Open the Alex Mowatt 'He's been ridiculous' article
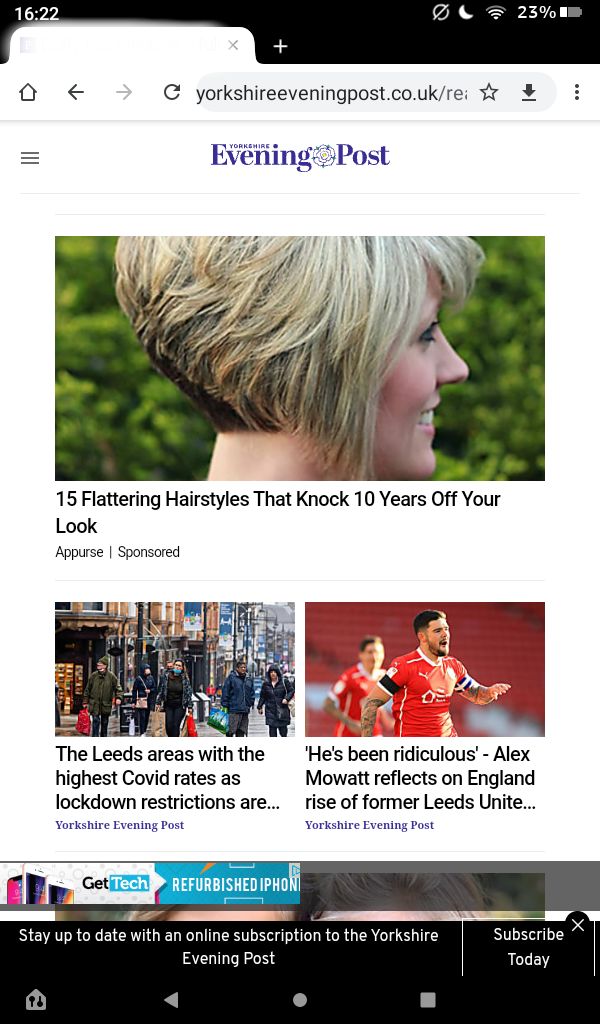This screenshot has height=1024, width=600. pyautogui.click(x=420, y=777)
